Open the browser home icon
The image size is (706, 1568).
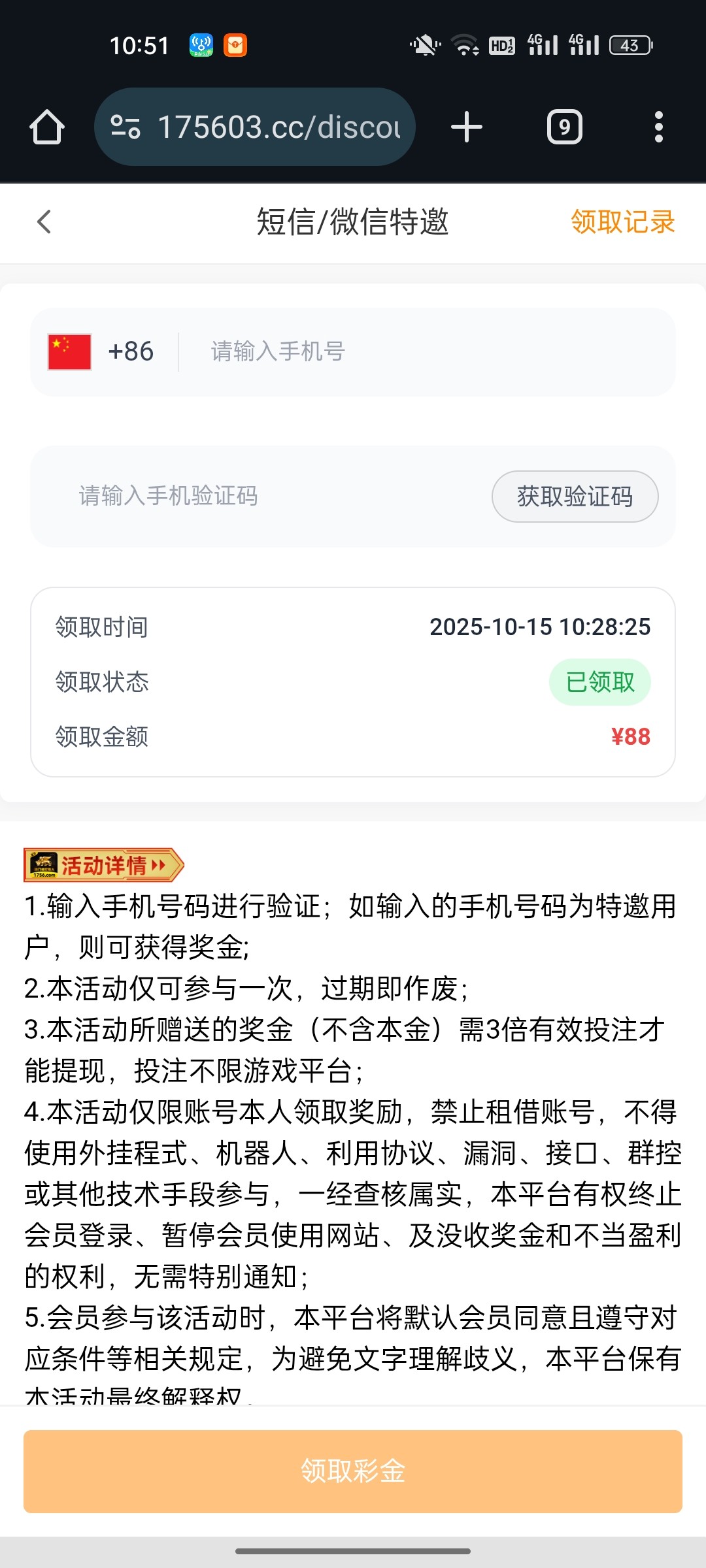[46, 126]
